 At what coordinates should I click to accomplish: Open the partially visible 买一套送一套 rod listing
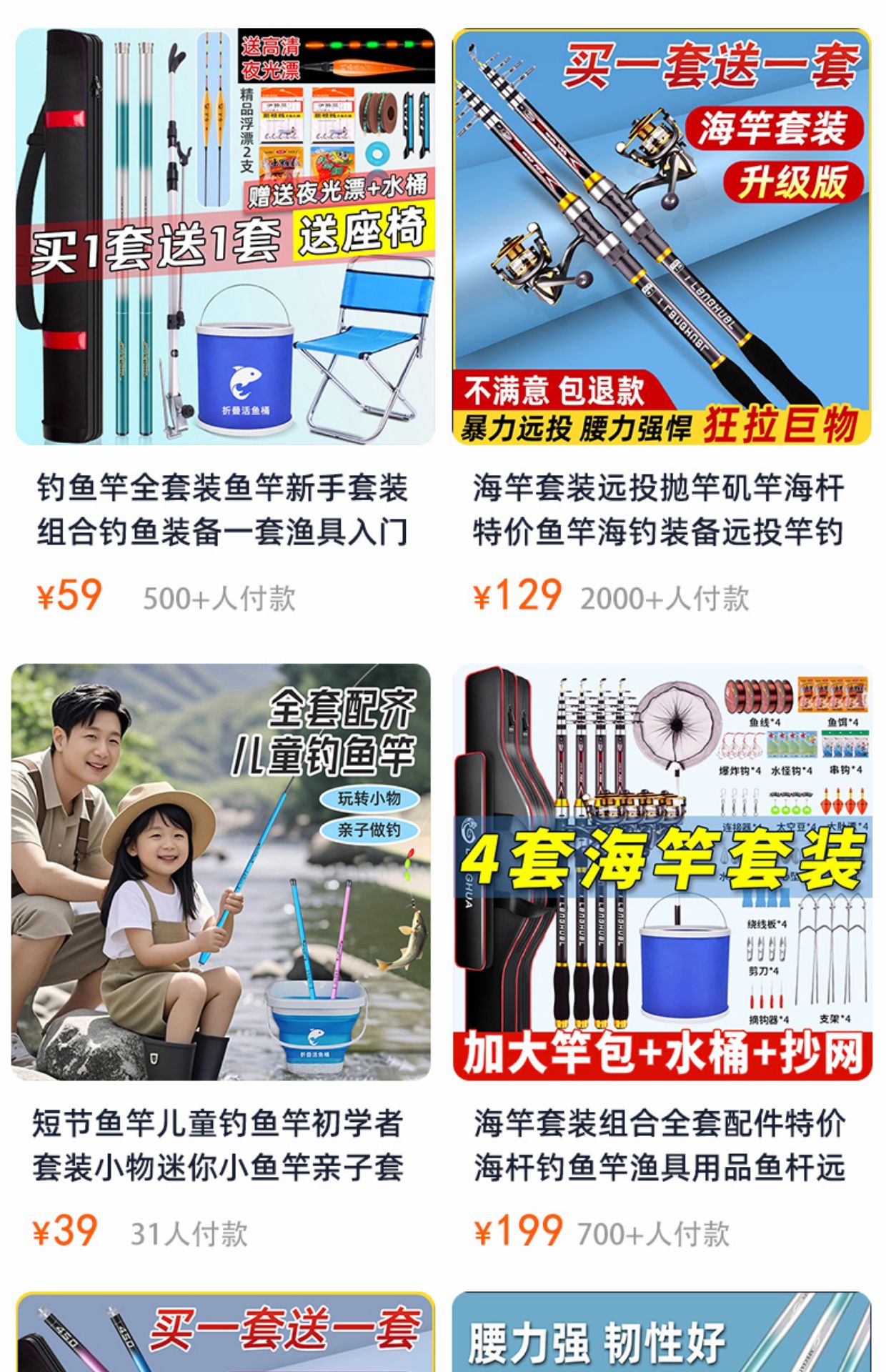(225, 1332)
